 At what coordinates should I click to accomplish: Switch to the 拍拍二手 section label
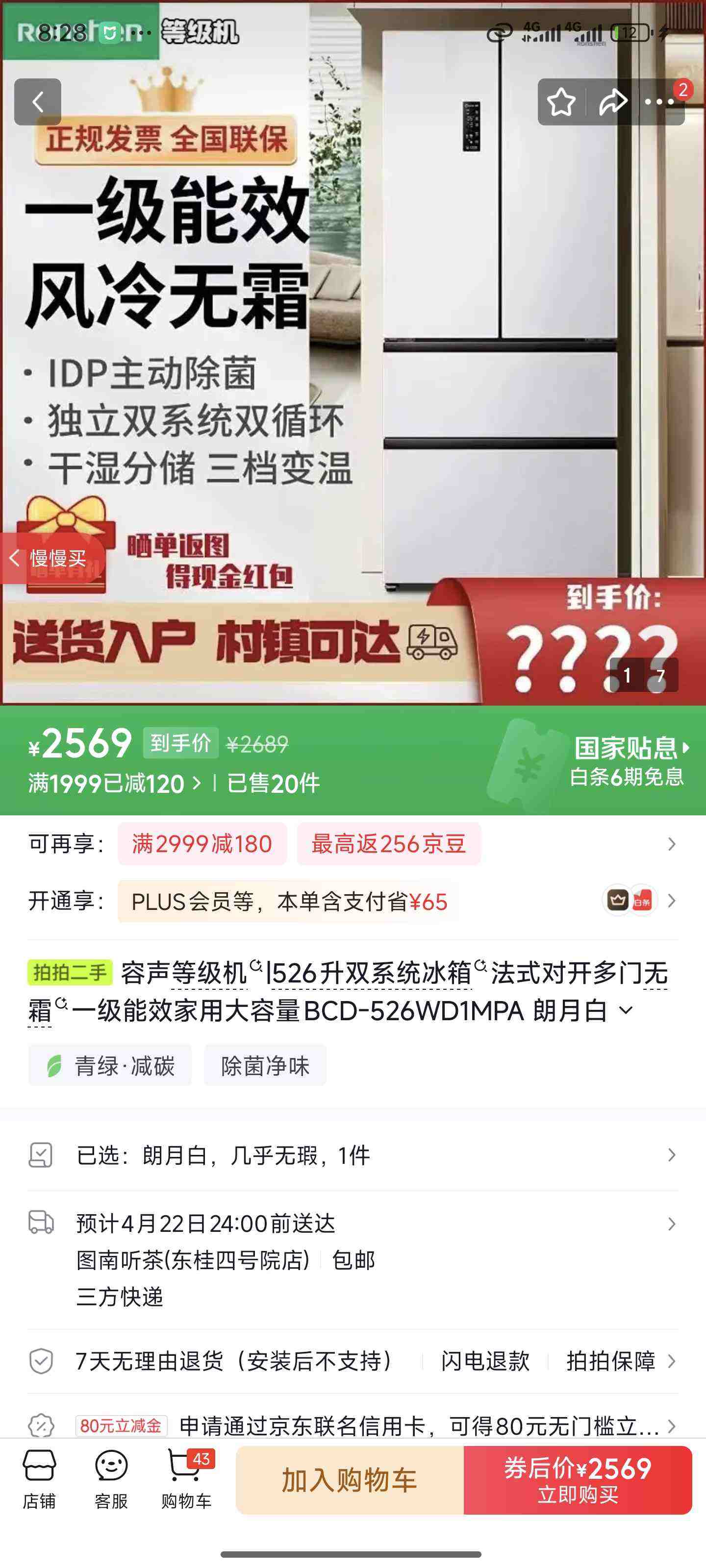(73, 973)
